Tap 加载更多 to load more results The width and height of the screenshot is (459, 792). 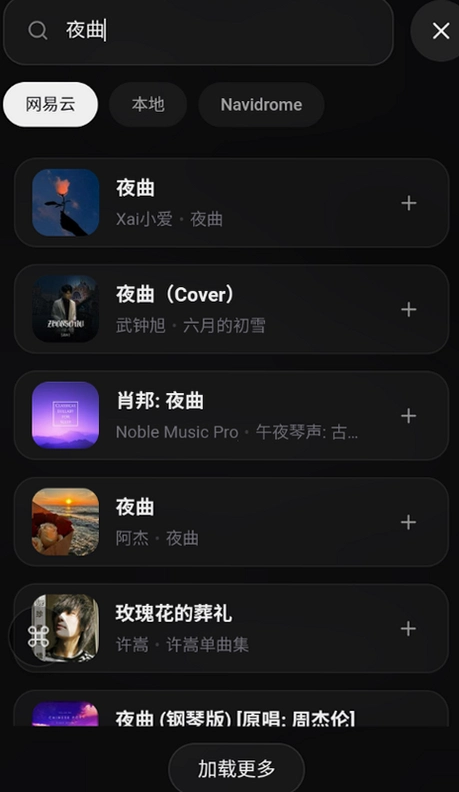[x=236, y=768]
